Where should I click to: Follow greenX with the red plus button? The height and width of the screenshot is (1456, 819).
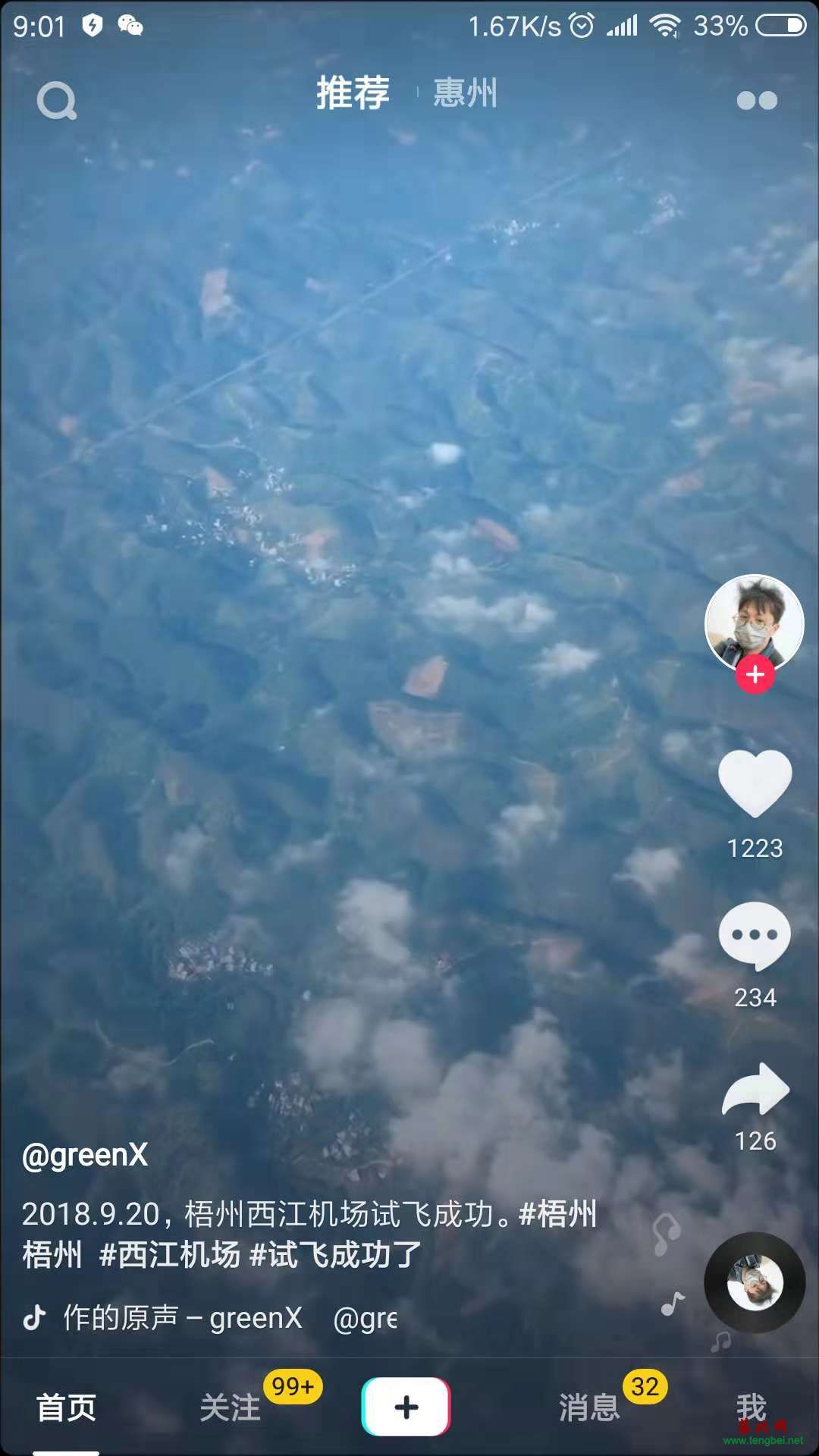[755, 674]
